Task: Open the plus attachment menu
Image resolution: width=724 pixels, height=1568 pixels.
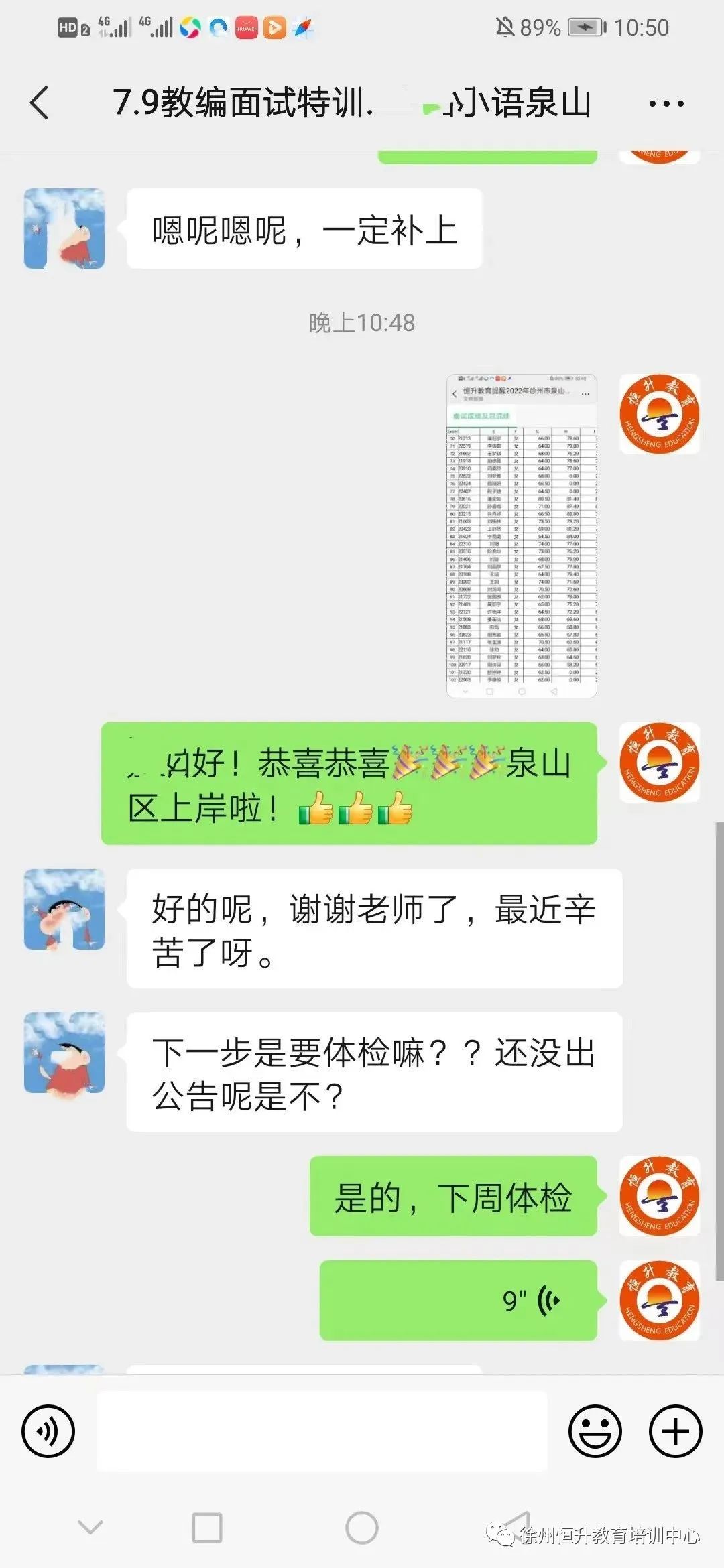Action: tap(675, 1431)
